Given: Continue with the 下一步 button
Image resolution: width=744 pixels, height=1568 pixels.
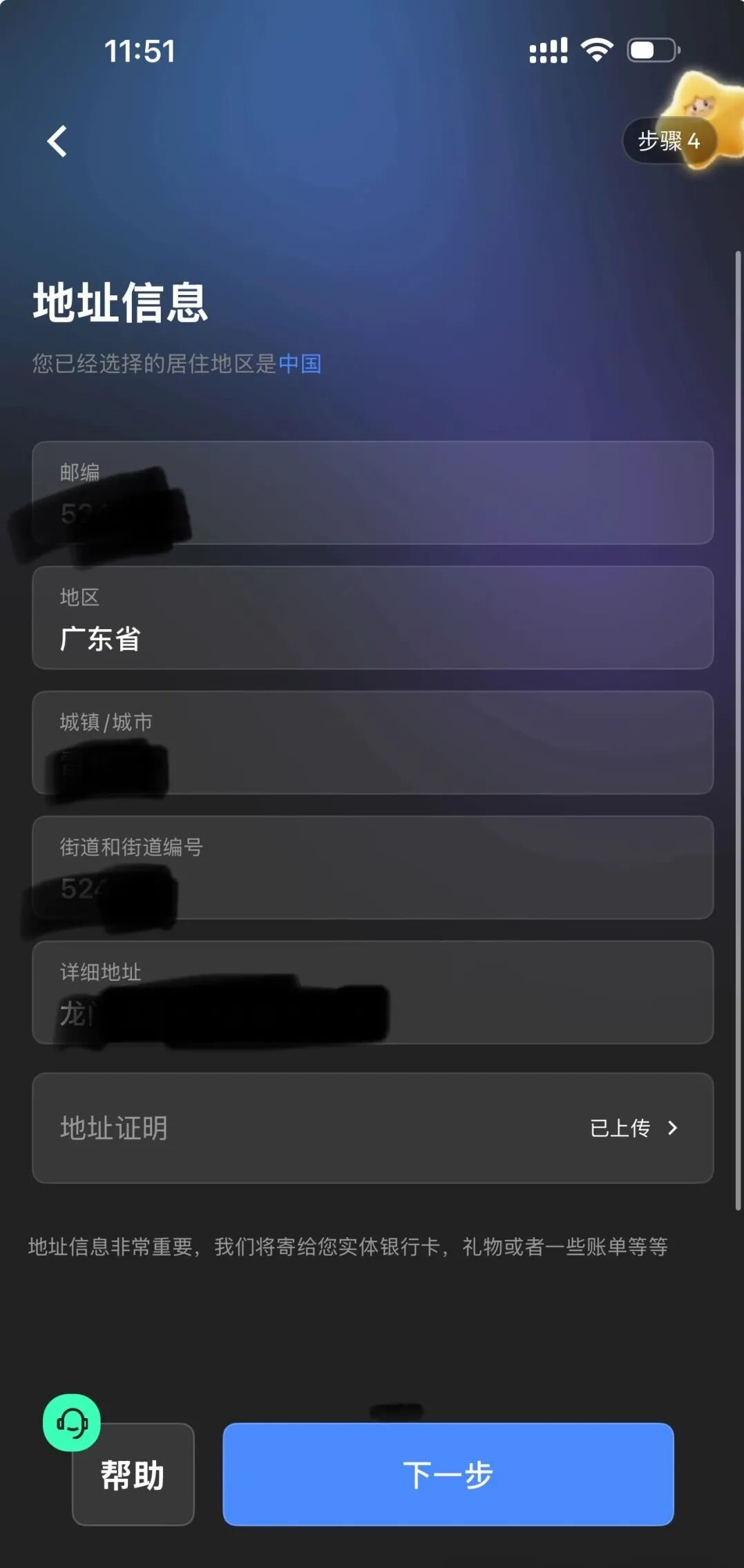Looking at the screenshot, I should click(448, 1474).
